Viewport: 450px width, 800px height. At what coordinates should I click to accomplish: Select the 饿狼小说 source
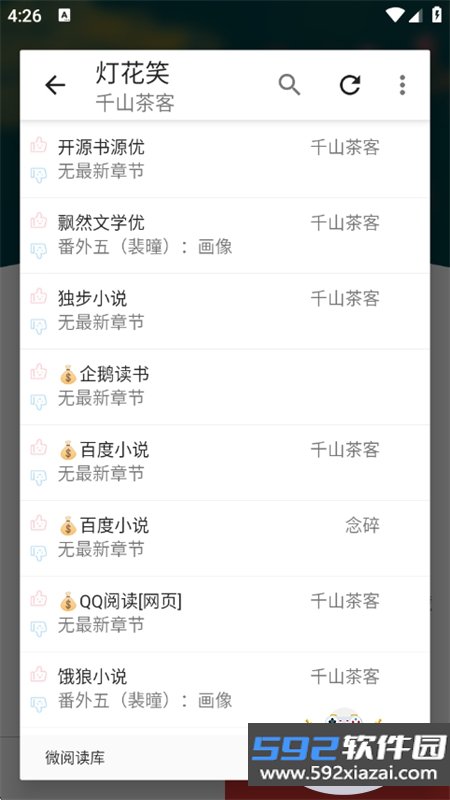pyautogui.click(x=224, y=689)
